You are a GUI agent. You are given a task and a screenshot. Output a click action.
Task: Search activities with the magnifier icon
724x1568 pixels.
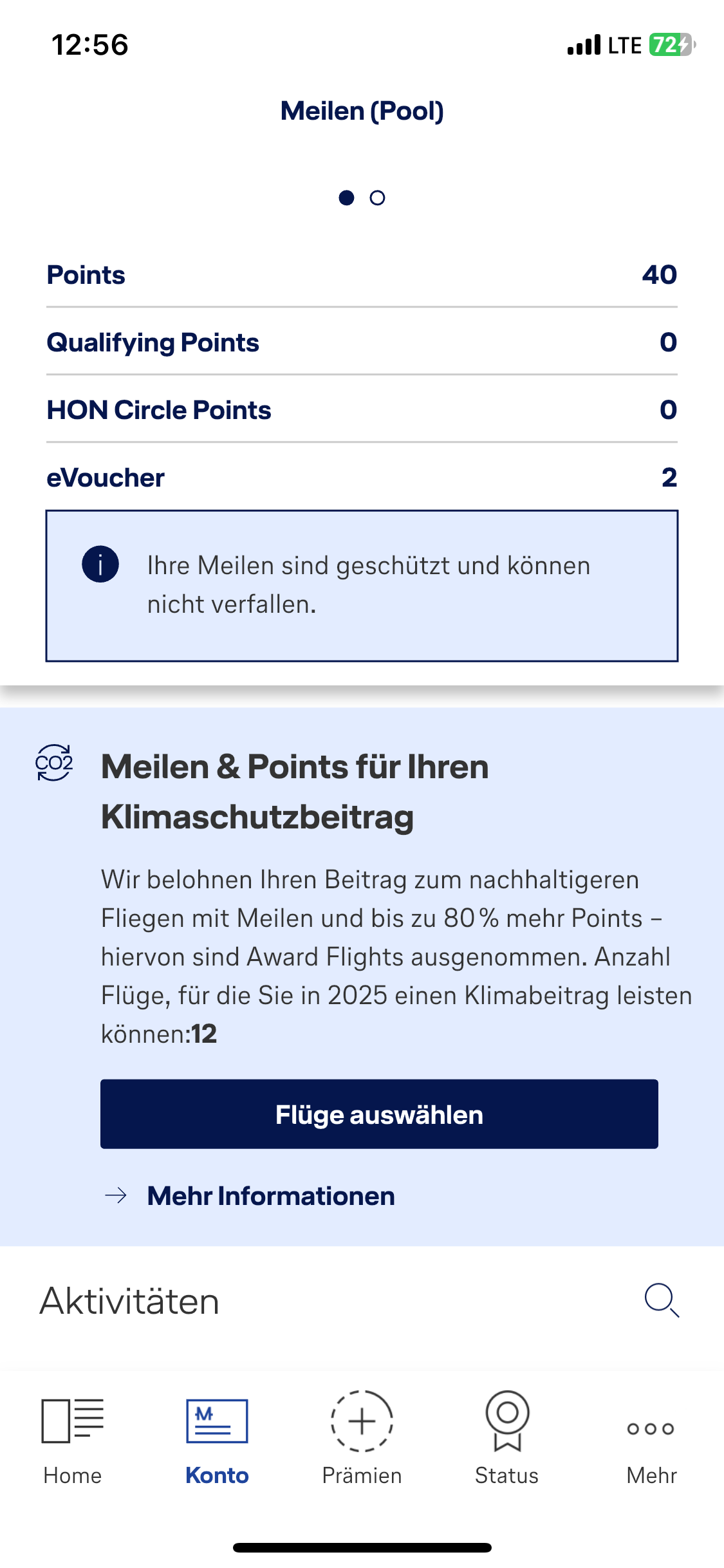point(662,1300)
